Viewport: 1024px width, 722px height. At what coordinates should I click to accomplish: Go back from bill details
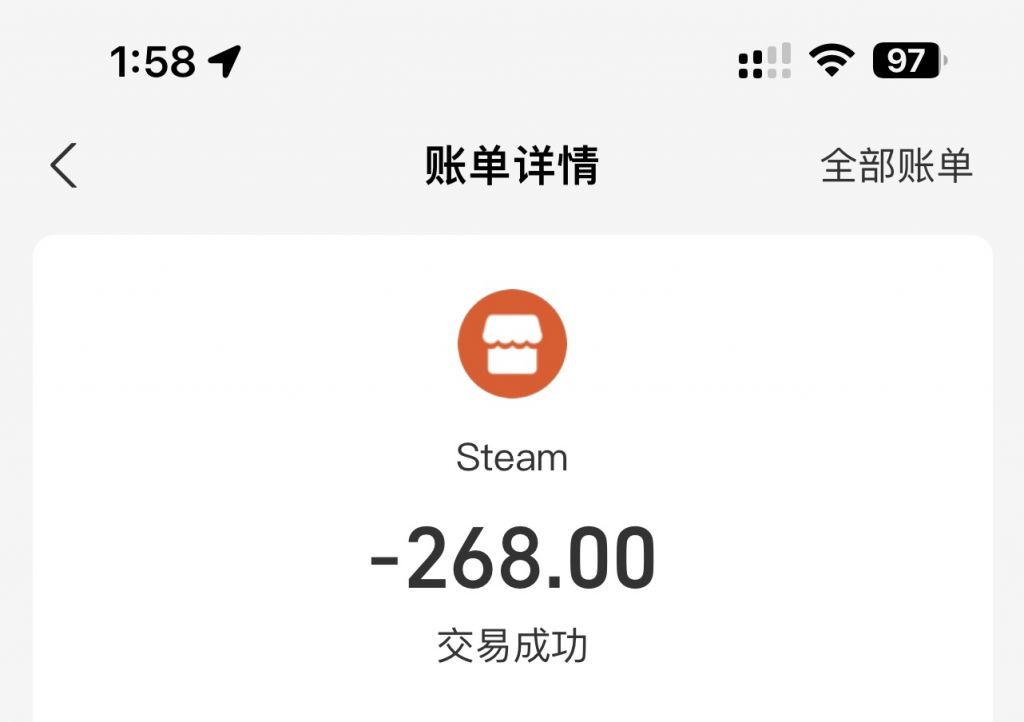pyautogui.click(x=64, y=165)
